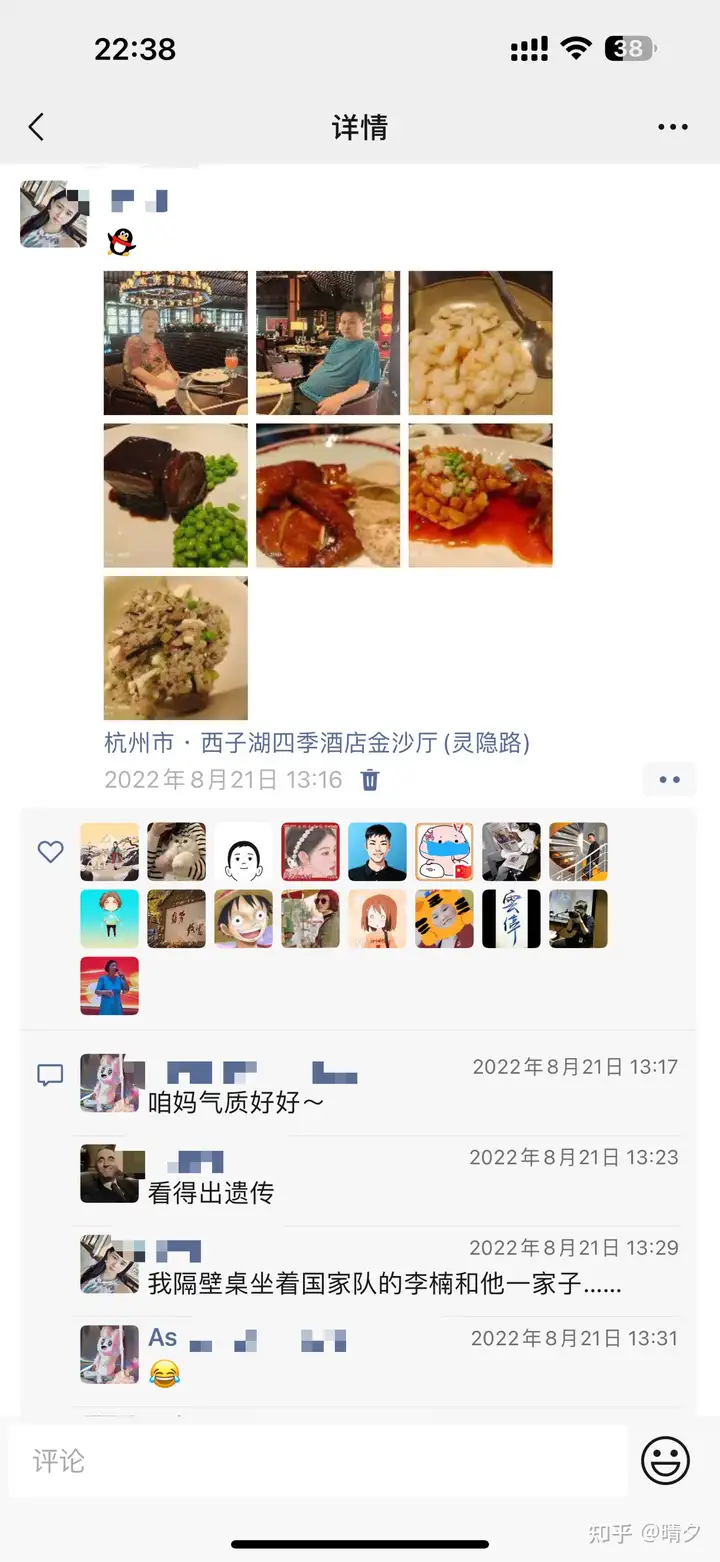Open the braised pork with green peas photo

(x=175, y=495)
